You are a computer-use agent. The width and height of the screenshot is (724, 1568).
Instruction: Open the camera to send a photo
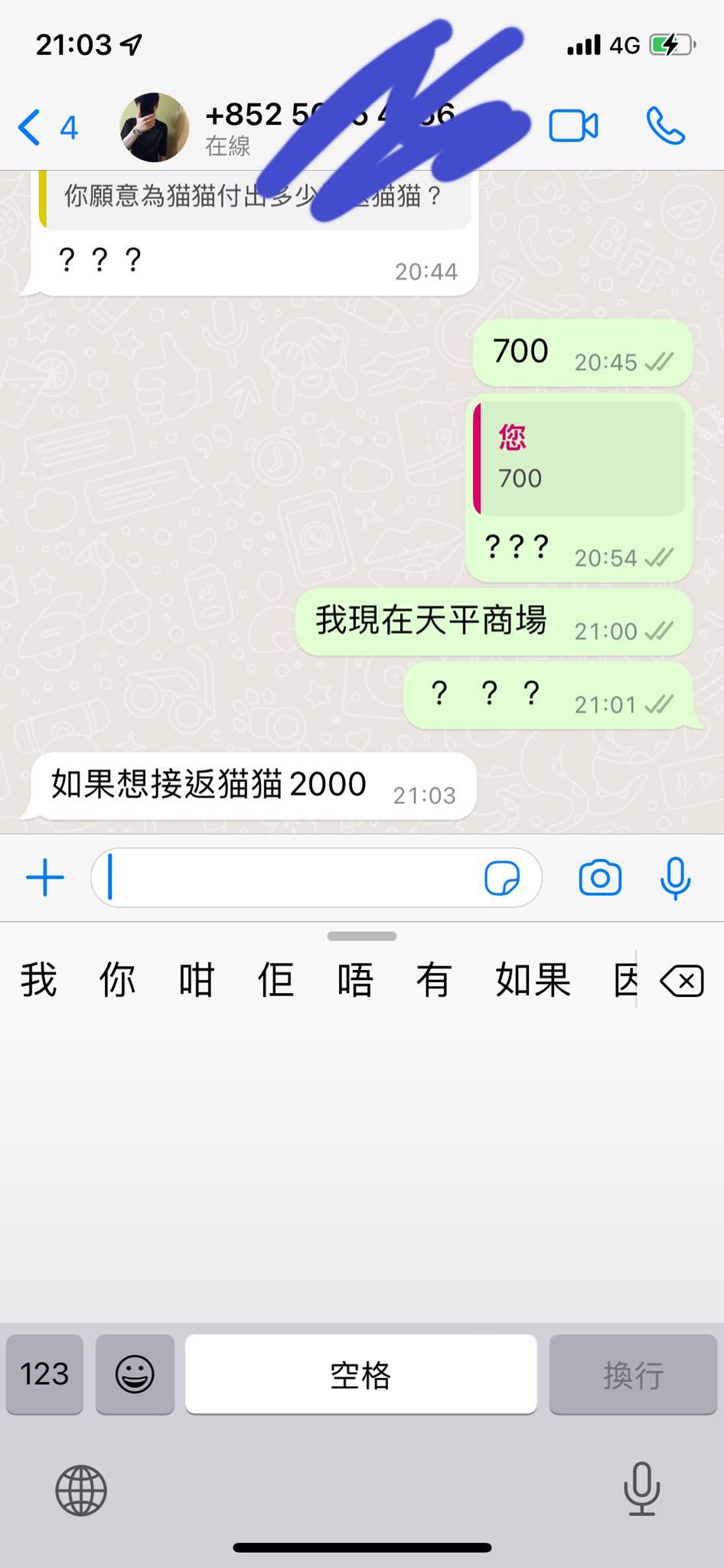click(x=600, y=877)
